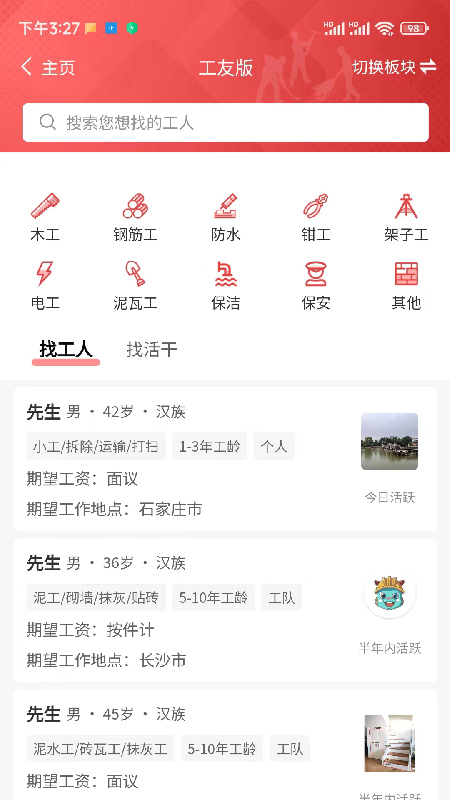Viewport: 450px width, 800px height.
Task: Open the 泥瓦工 category
Action: point(135,286)
